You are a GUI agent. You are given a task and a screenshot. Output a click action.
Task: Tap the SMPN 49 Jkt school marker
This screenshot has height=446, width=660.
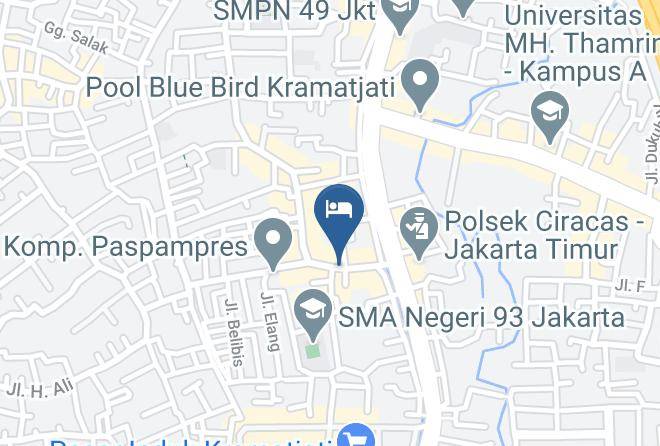(x=400, y=13)
